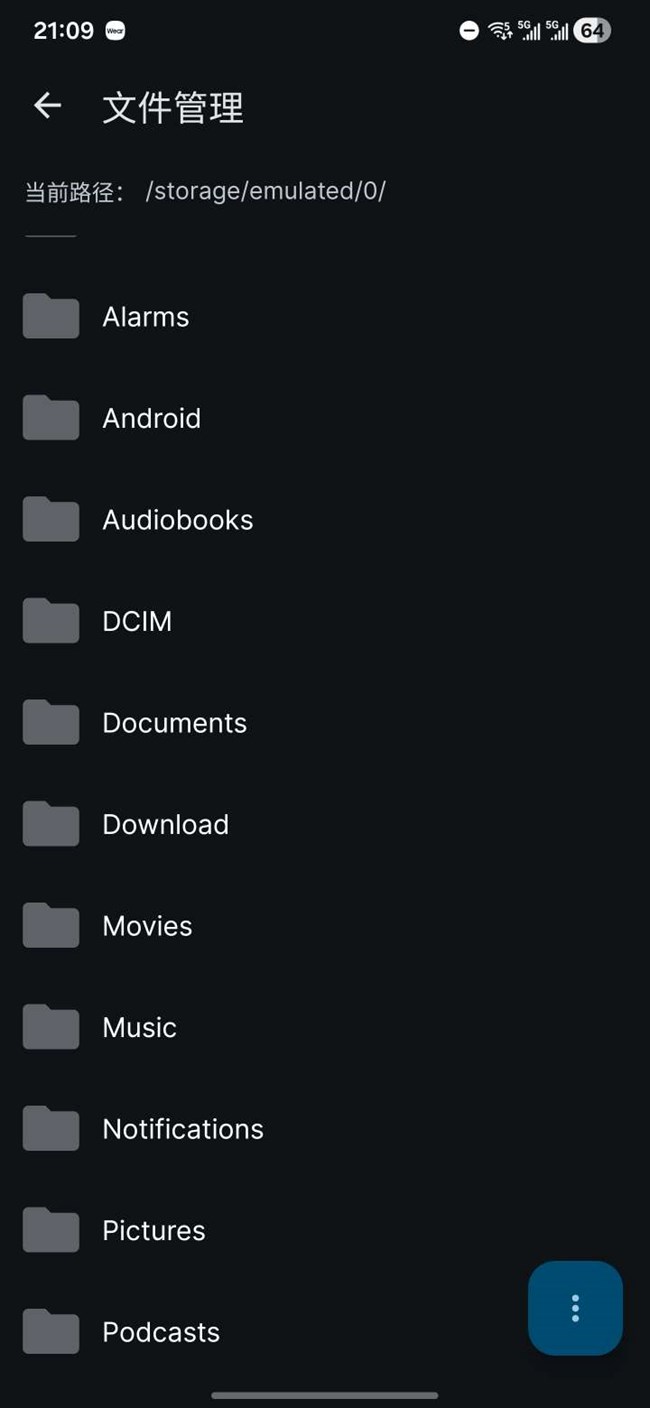Open the Movies folder
650x1408 pixels.
point(147,926)
